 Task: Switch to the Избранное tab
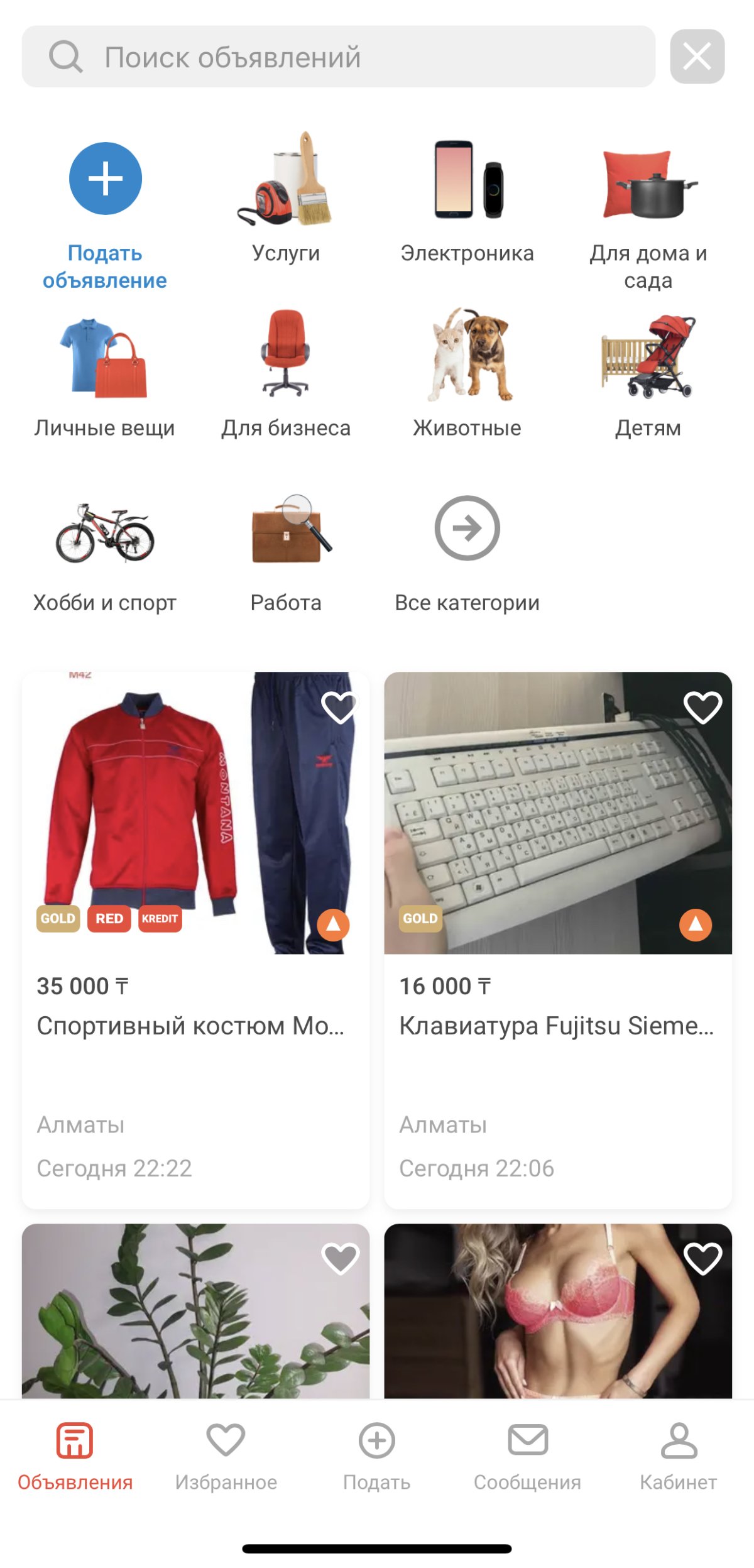(x=226, y=1456)
